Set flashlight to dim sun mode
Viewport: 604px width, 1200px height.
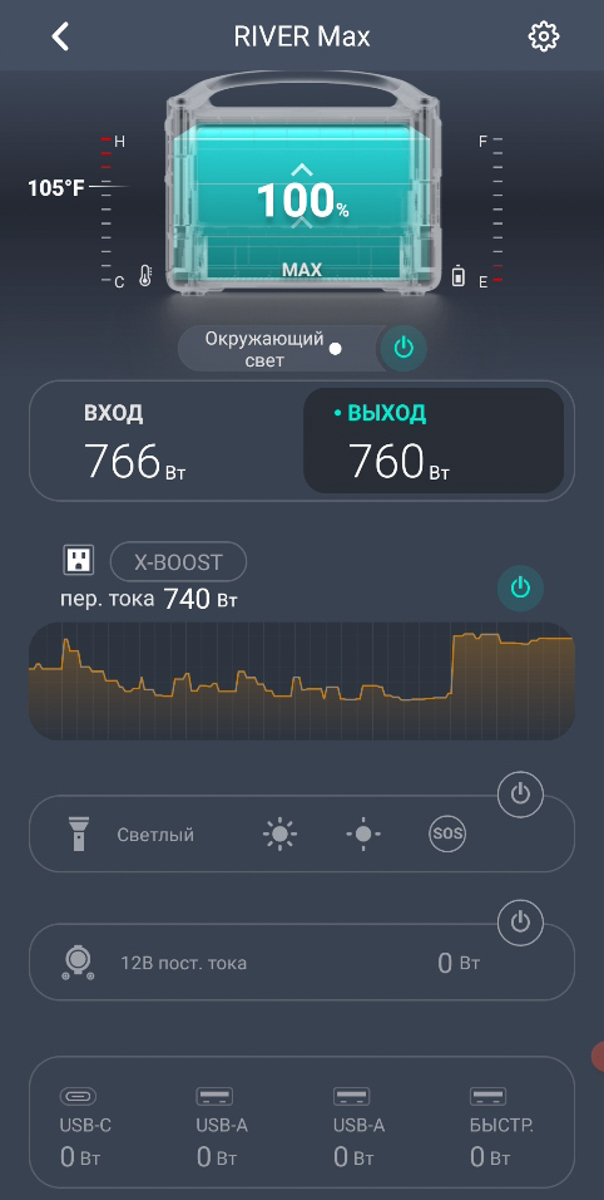(363, 834)
